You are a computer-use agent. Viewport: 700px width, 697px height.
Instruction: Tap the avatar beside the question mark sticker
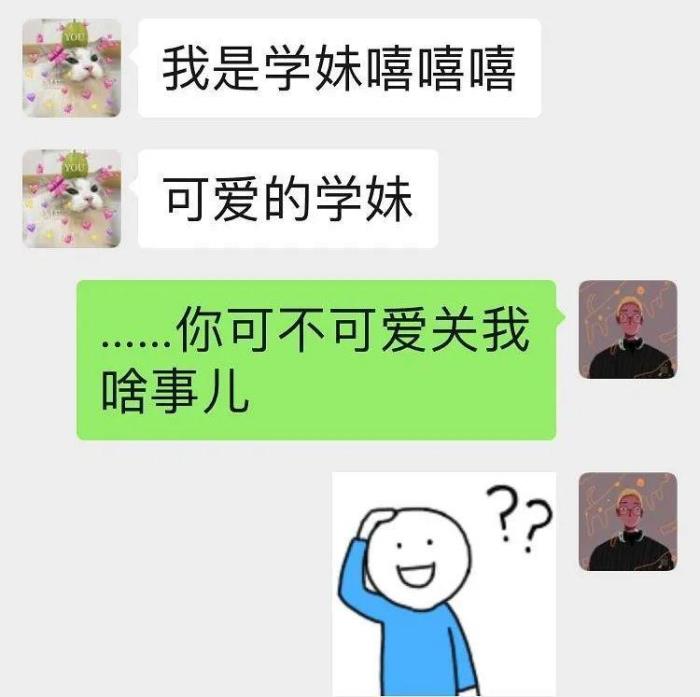click(627, 521)
